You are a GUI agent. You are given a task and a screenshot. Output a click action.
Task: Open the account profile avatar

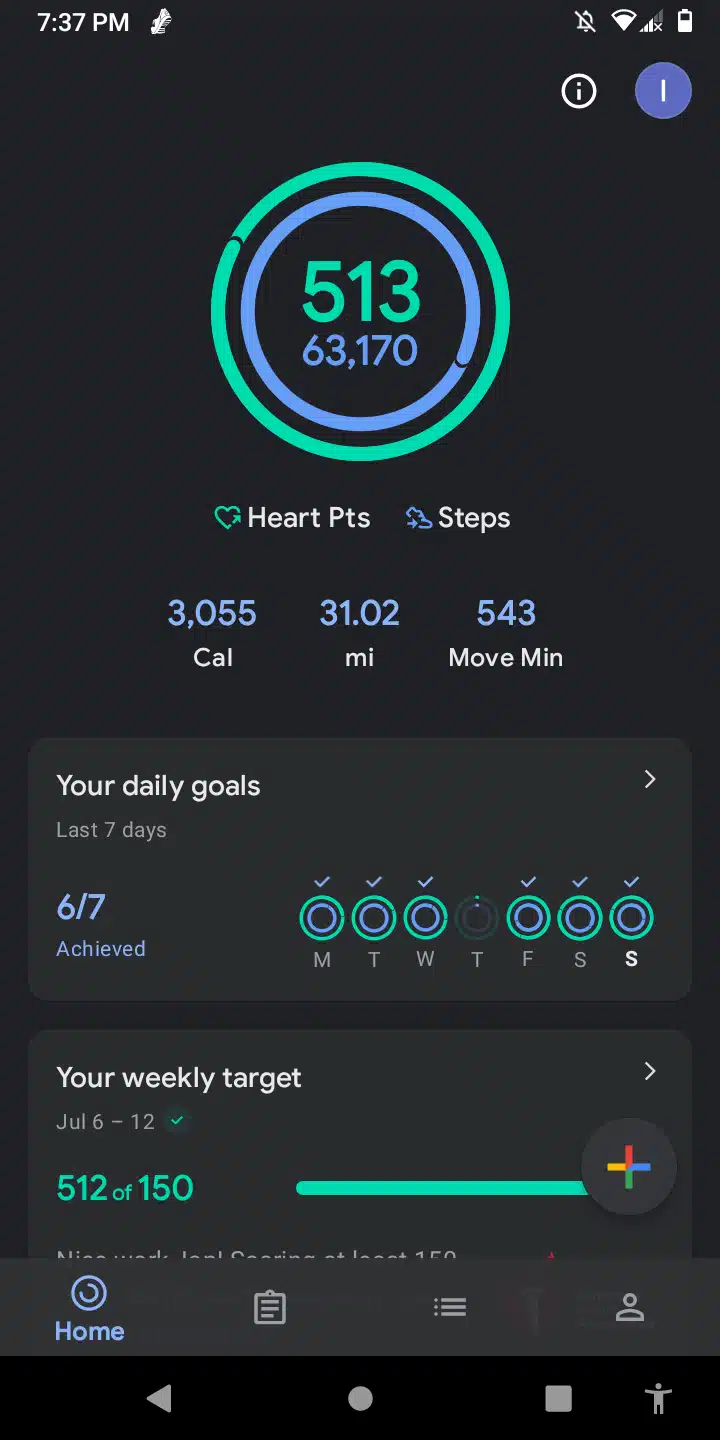click(663, 91)
